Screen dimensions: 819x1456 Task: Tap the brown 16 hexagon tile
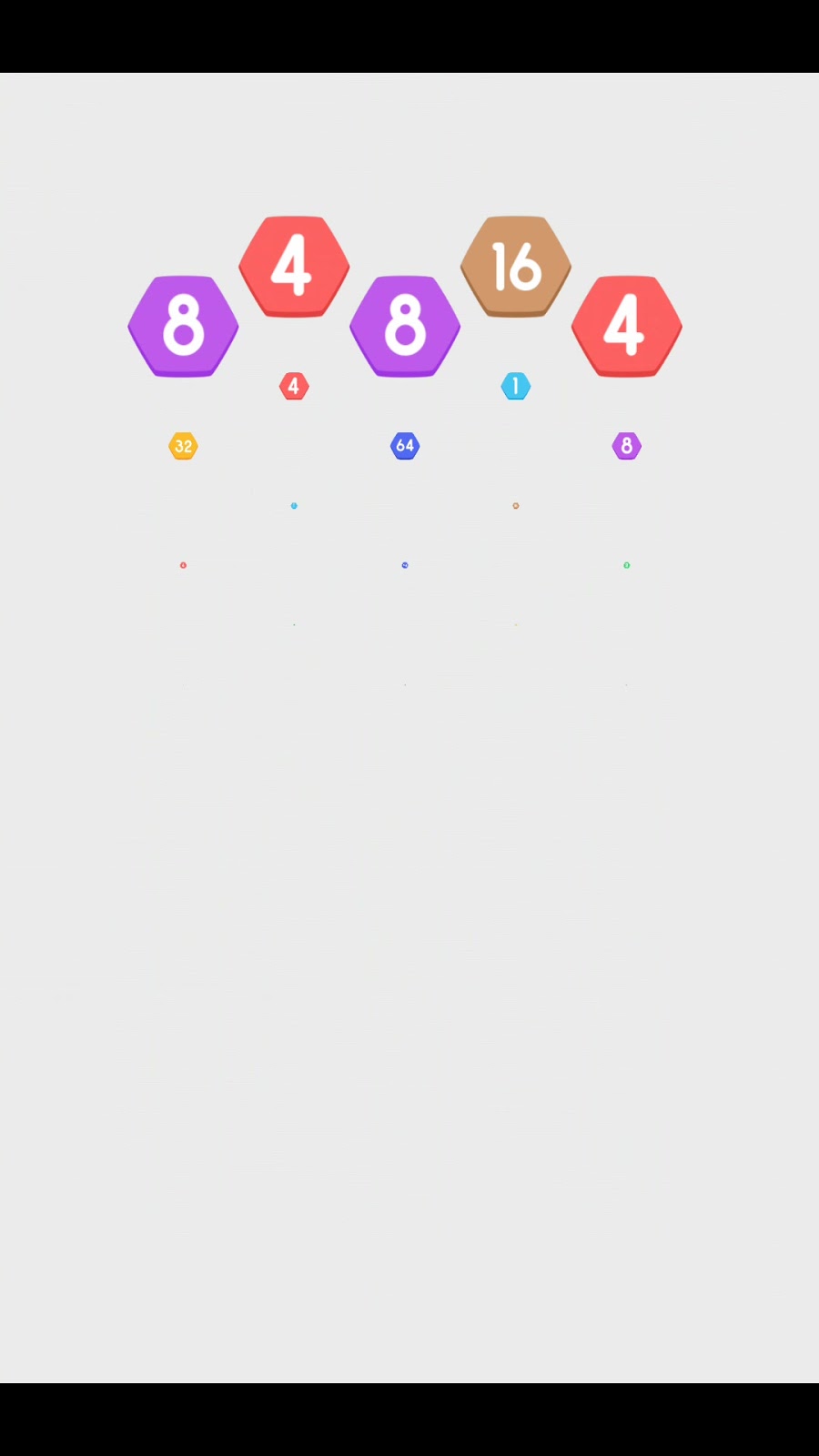(516, 266)
